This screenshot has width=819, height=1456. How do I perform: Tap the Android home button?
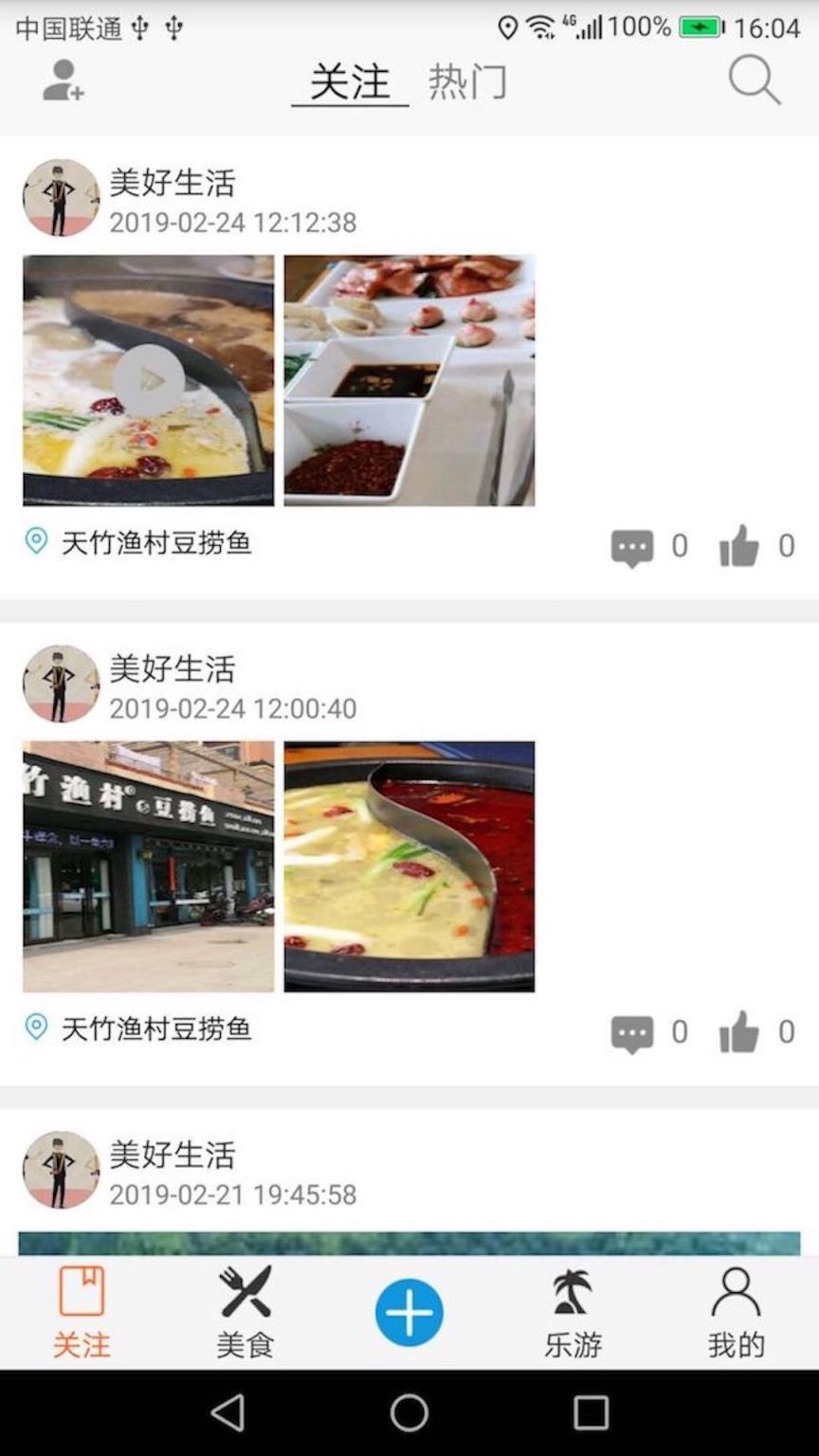pos(409,1411)
